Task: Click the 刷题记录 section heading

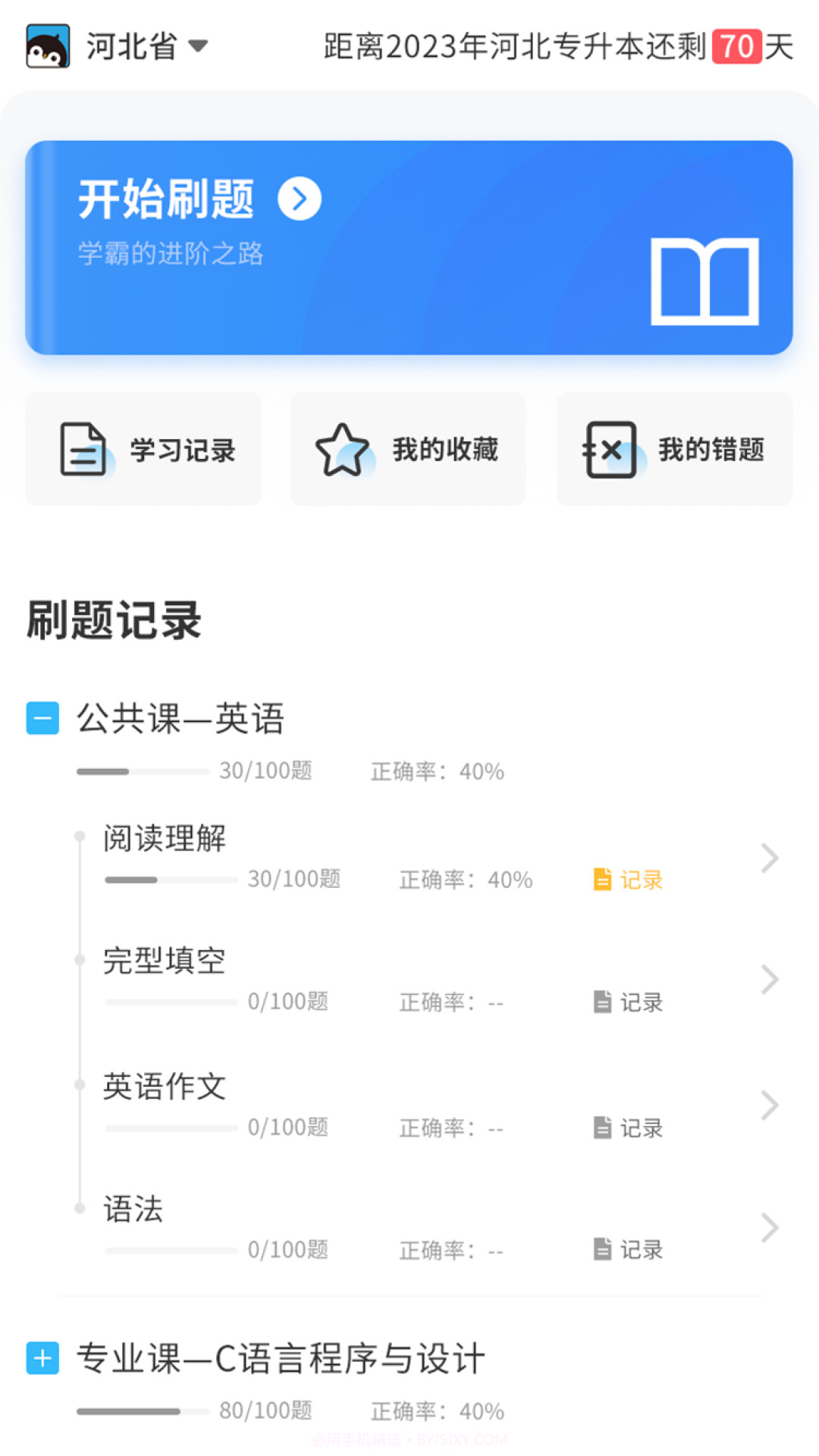Action: pos(112,619)
